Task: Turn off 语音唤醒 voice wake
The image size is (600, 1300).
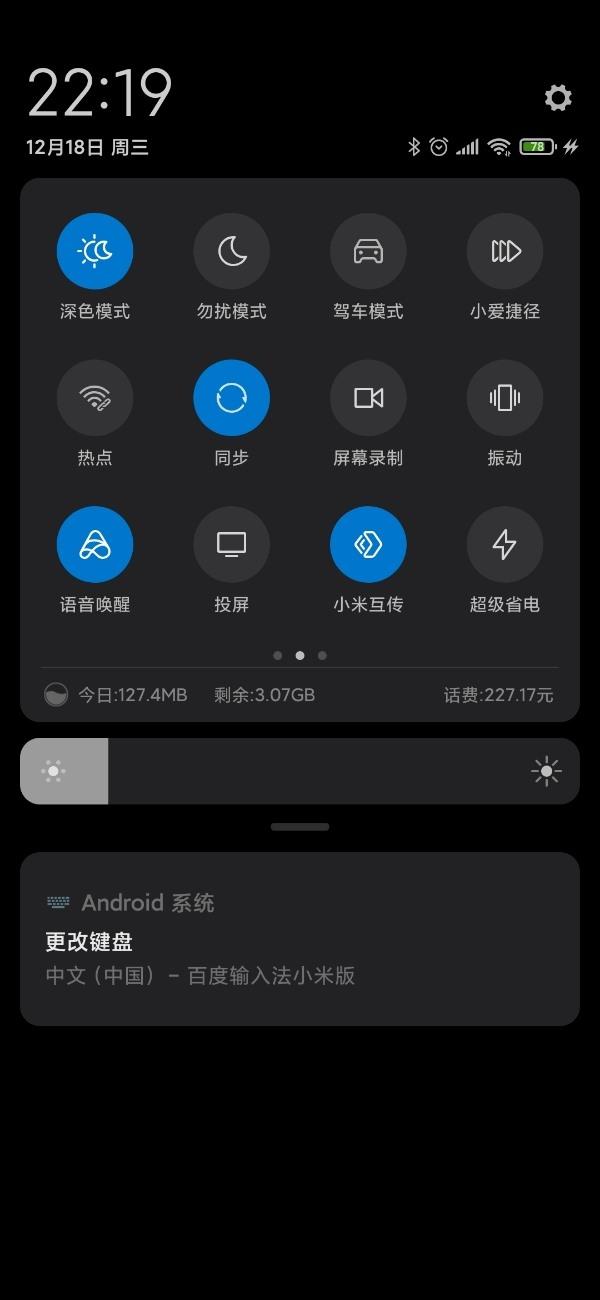Action: (95, 544)
